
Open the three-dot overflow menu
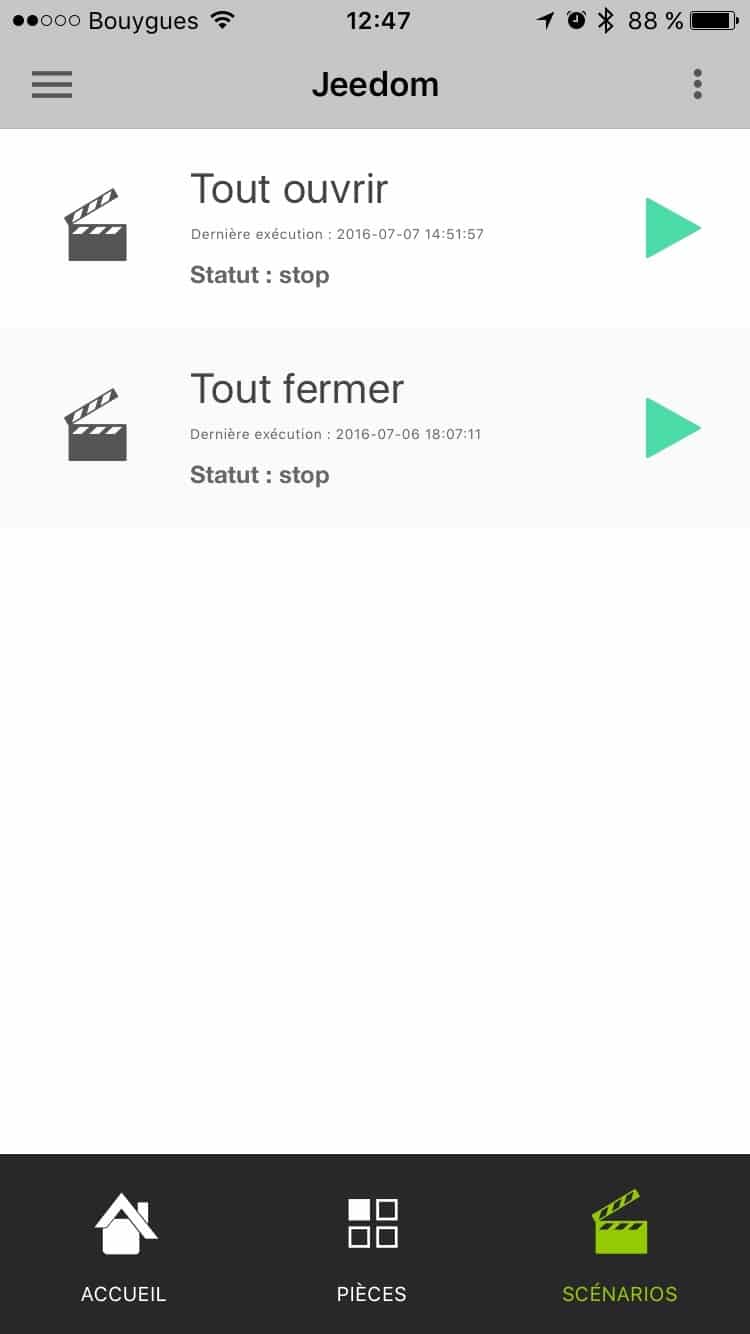click(x=697, y=85)
